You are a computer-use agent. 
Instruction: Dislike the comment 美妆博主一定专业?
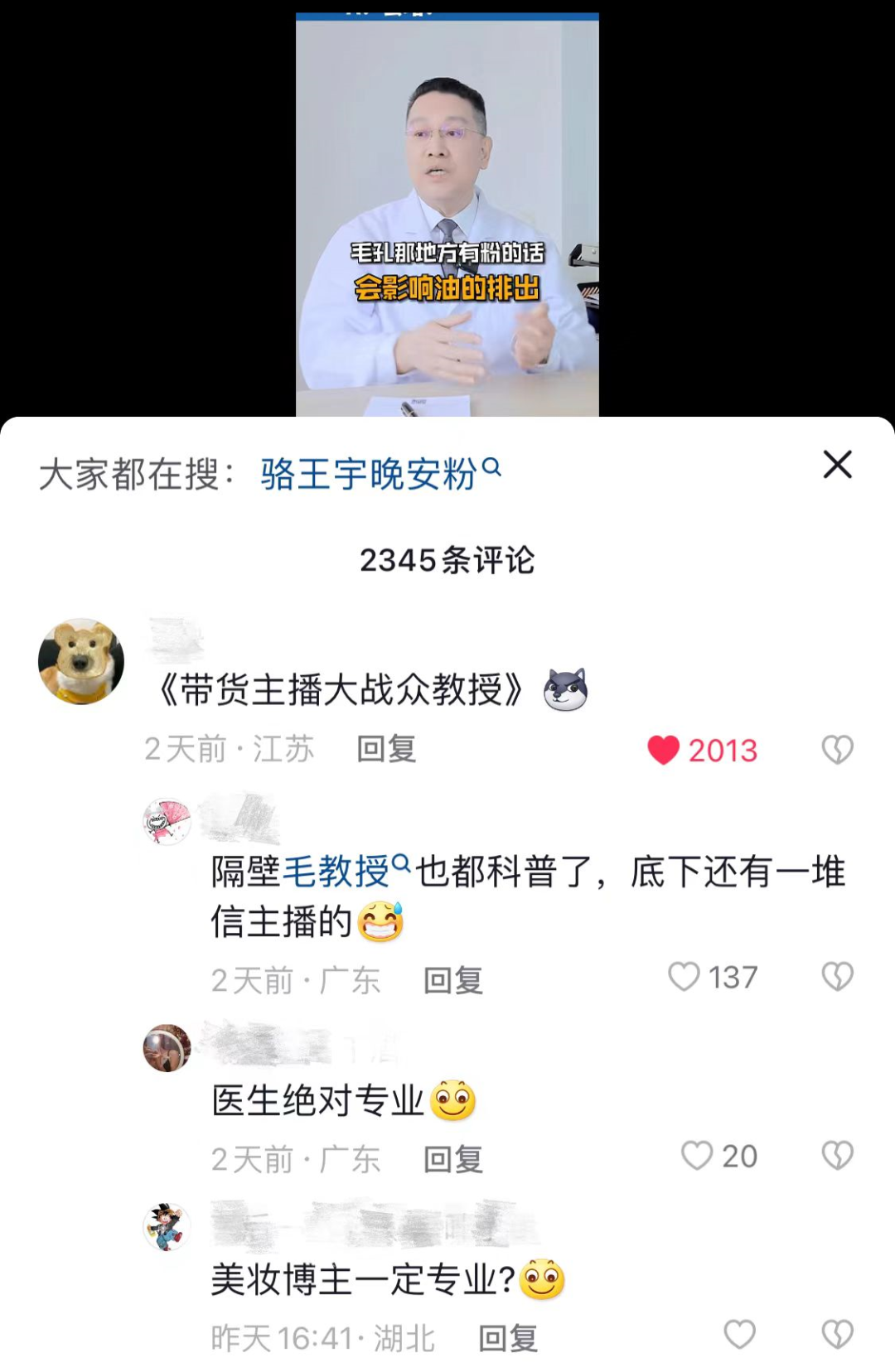[x=837, y=1335]
